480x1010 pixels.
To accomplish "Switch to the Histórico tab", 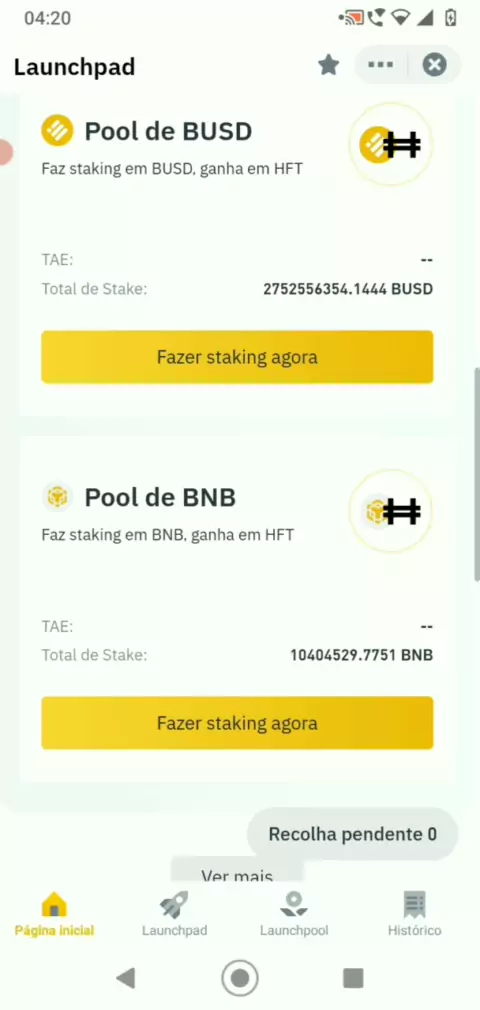I will [414, 913].
